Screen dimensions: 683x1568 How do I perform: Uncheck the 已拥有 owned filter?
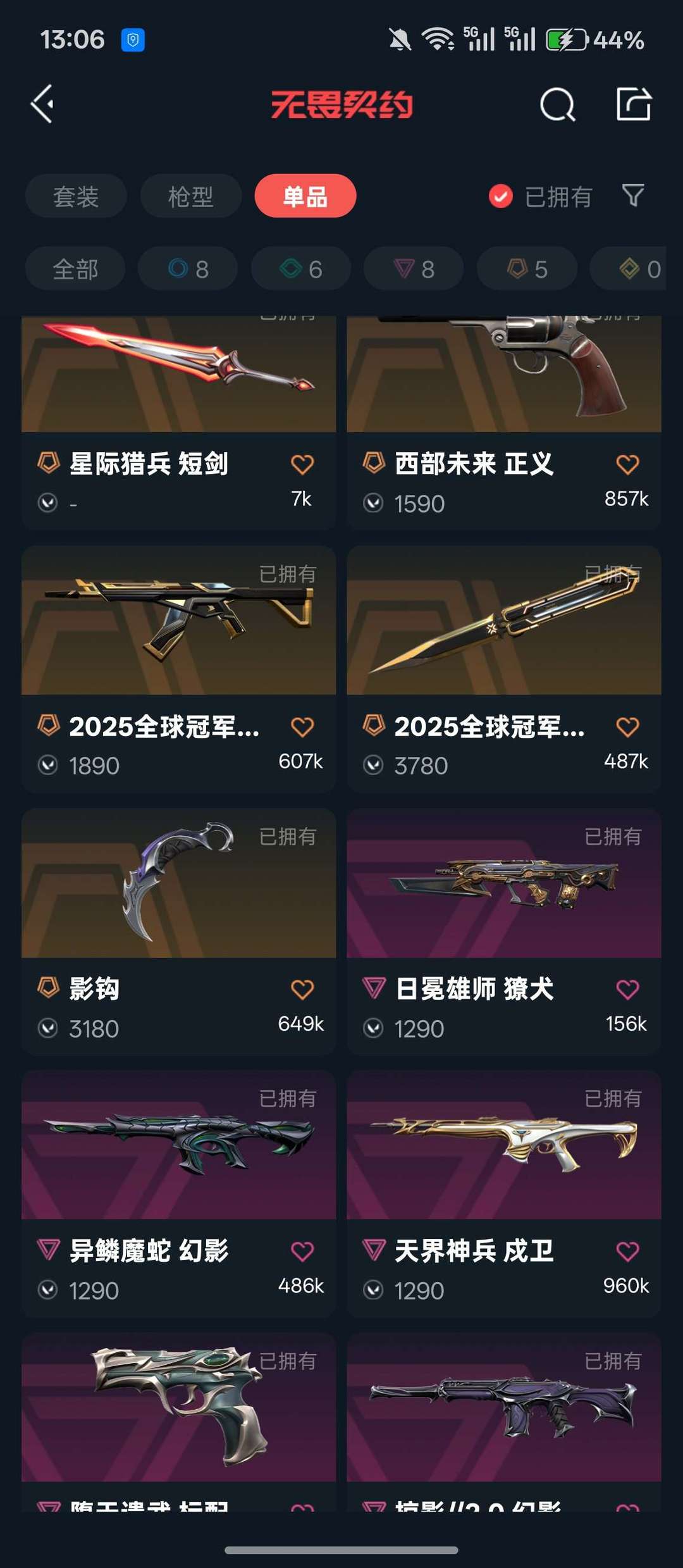click(x=500, y=197)
